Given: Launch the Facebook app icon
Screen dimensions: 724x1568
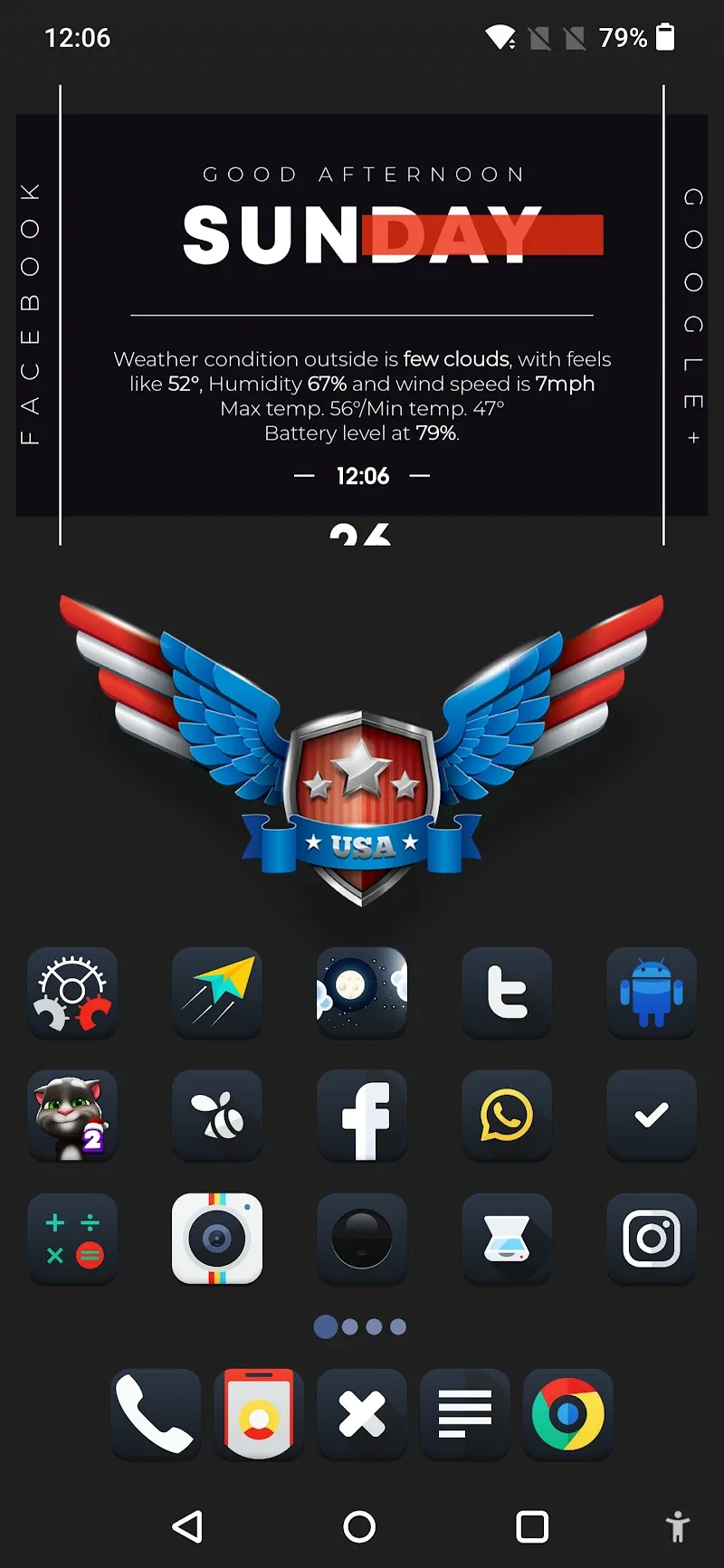Looking at the screenshot, I should 362,1116.
